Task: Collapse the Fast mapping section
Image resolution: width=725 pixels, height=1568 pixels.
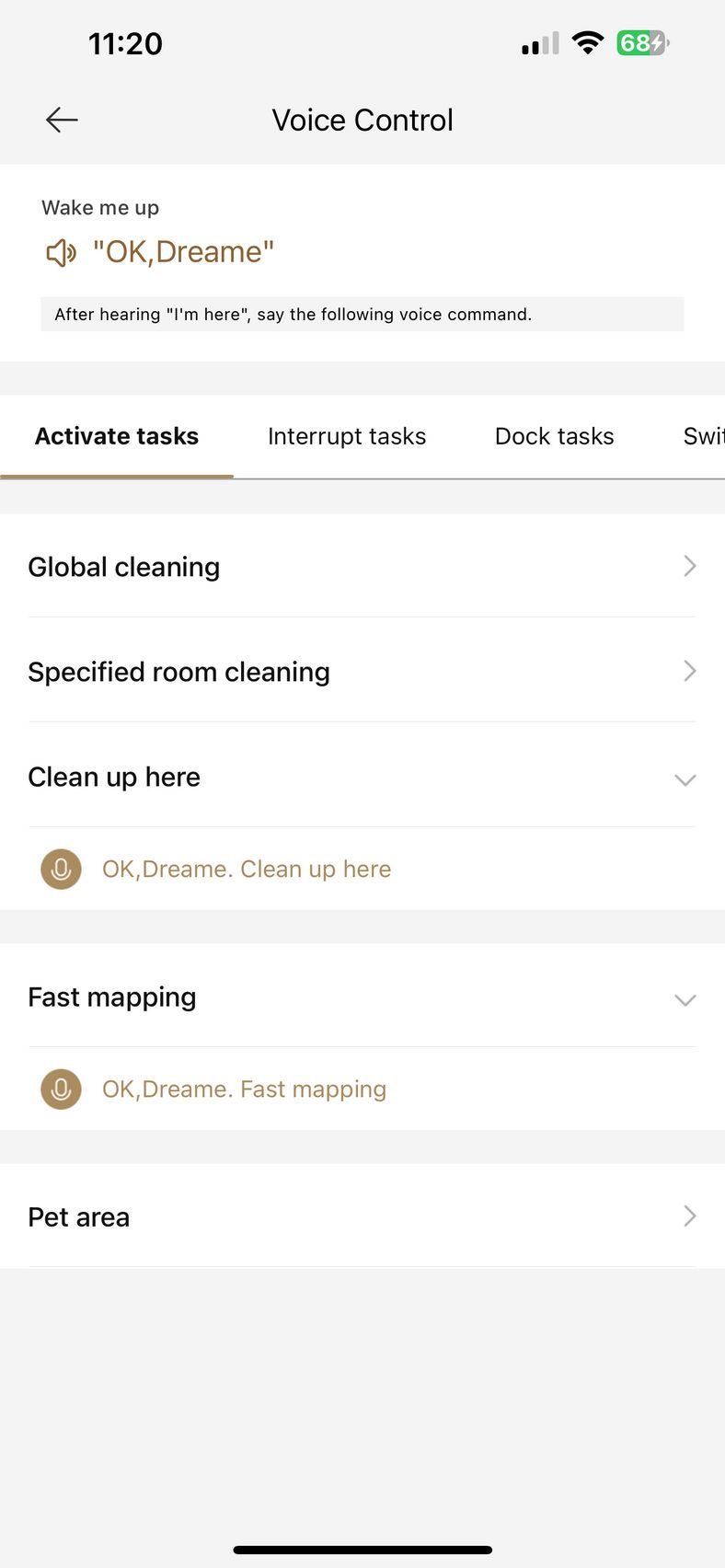Action: click(x=362, y=997)
